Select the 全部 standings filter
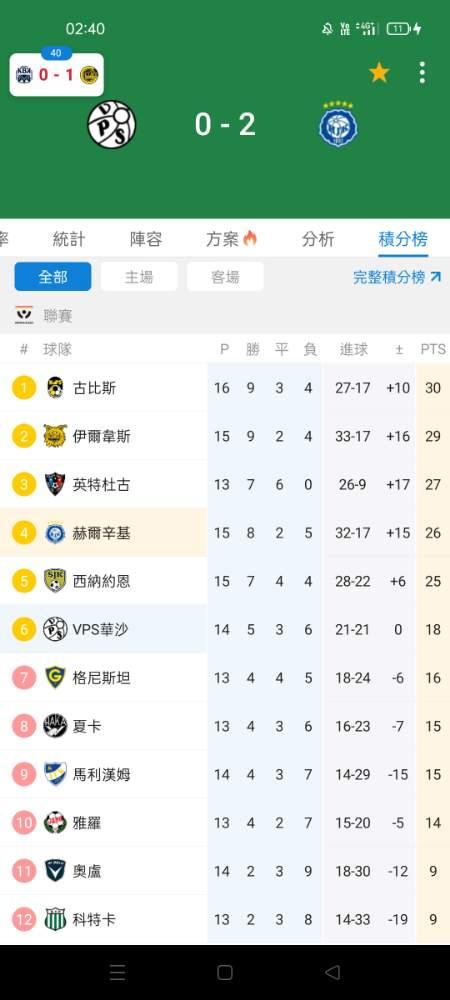This screenshot has width=450, height=1000. [x=53, y=277]
